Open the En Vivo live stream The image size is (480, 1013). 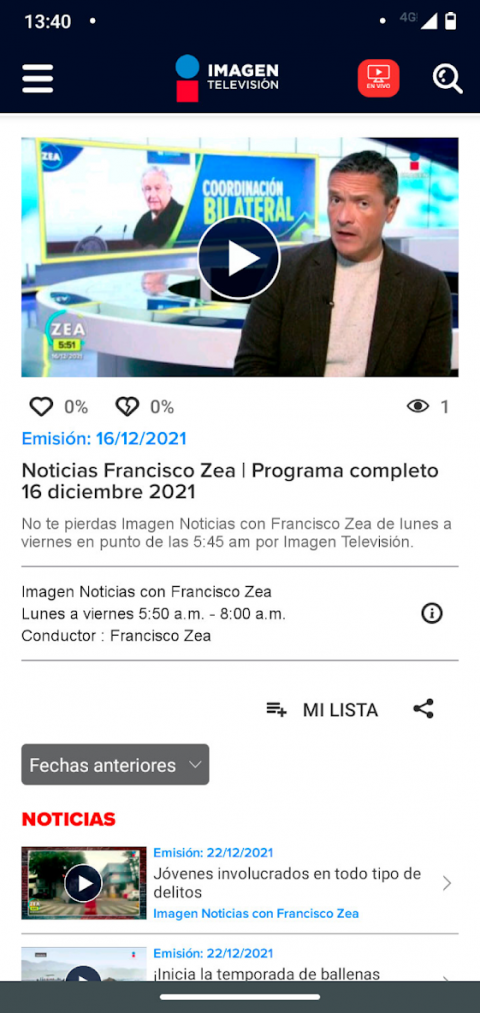pos(379,78)
